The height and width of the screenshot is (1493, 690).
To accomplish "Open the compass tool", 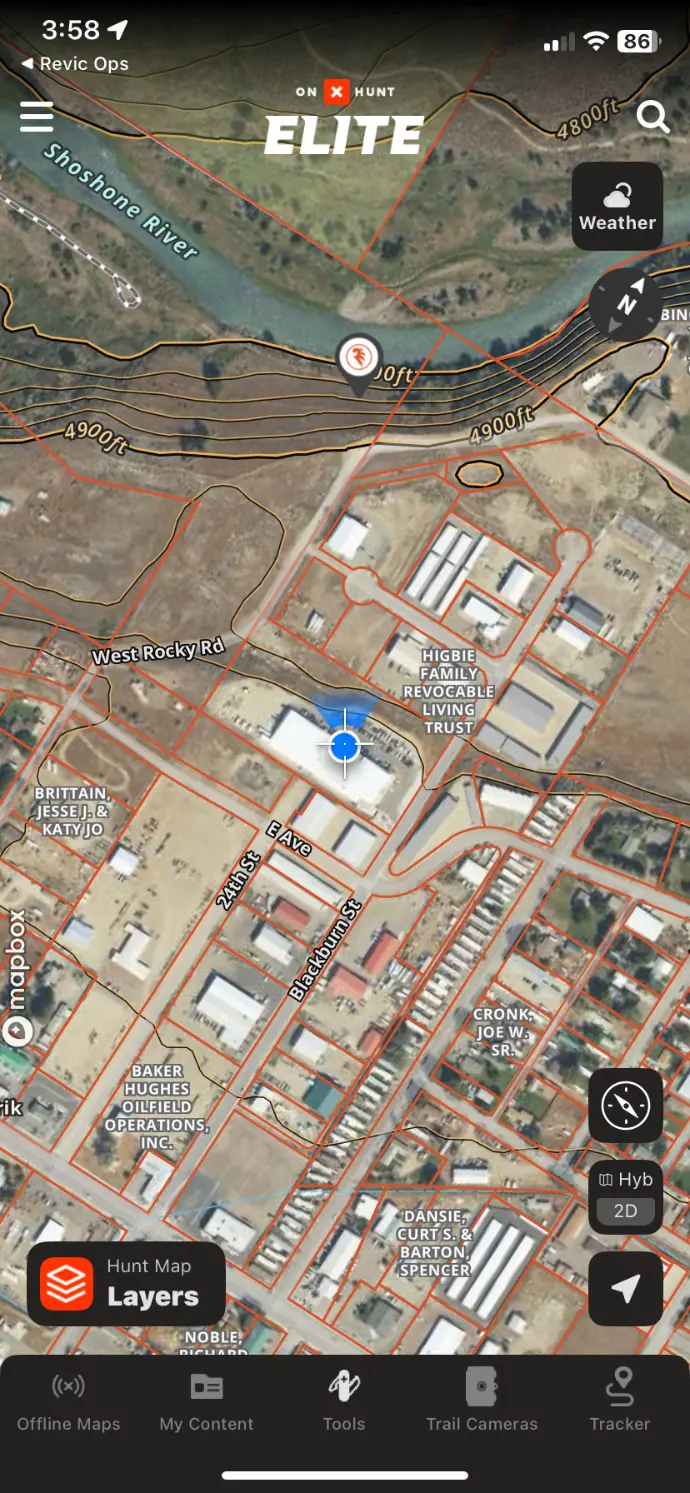I will 625,1105.
